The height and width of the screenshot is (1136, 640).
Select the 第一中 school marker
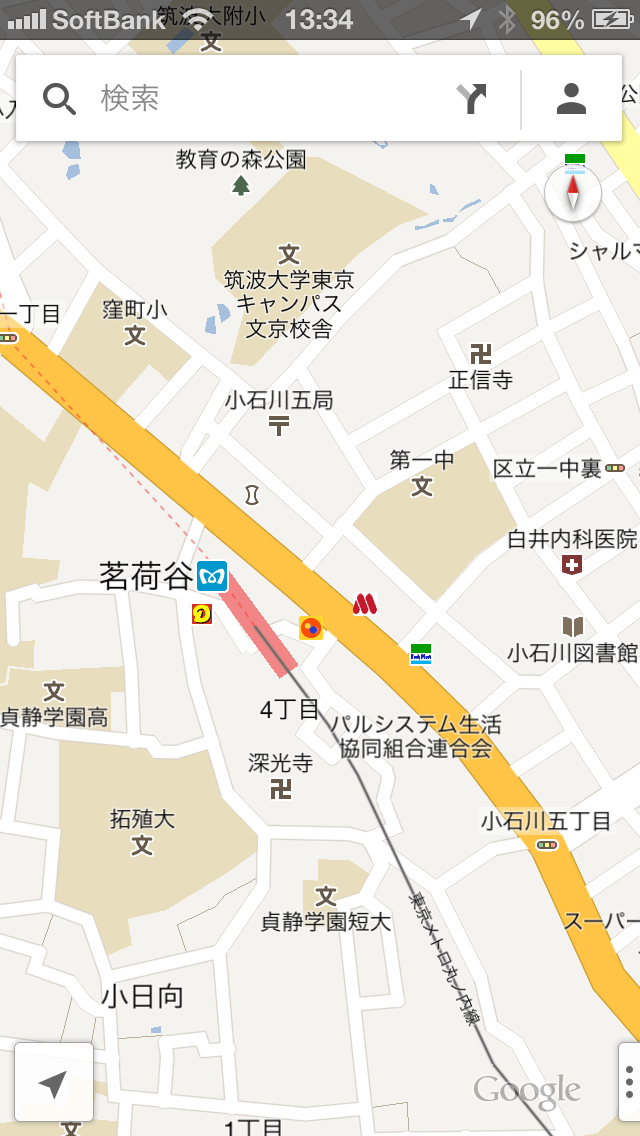pos(422,486)
